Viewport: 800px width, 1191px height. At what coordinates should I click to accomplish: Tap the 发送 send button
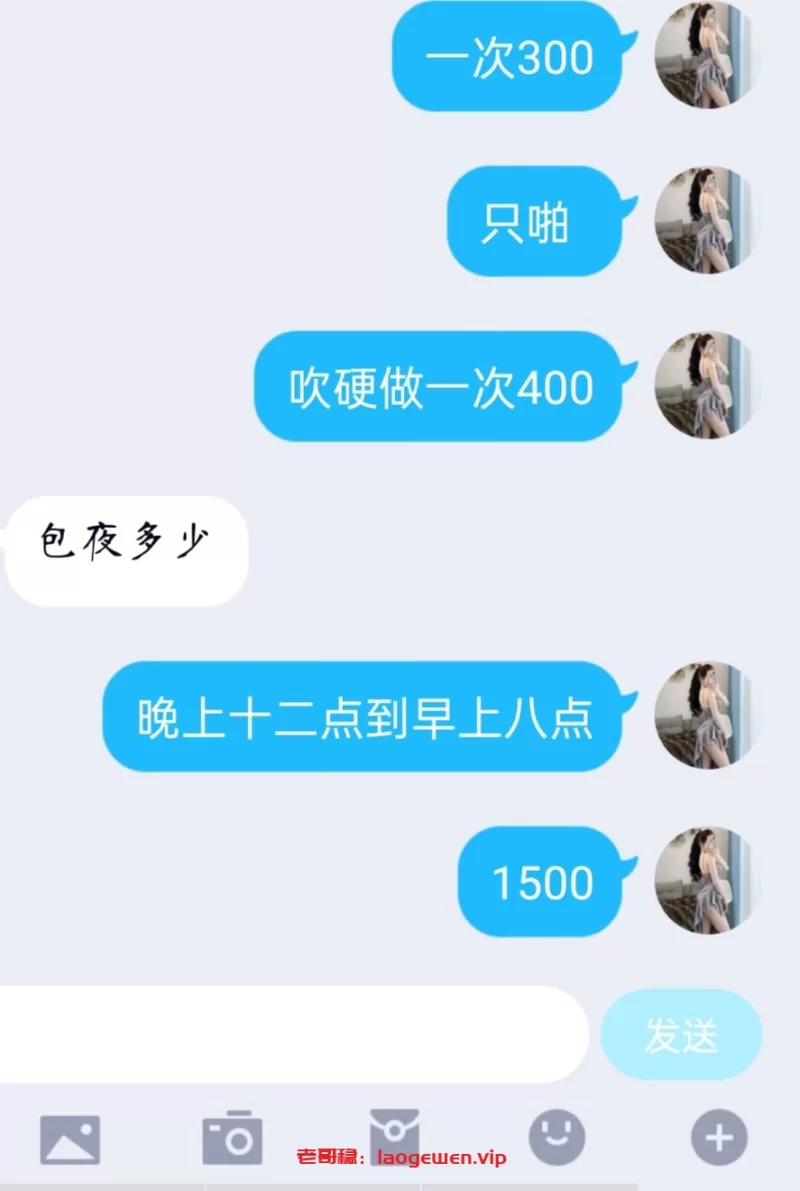(681, 1035)
